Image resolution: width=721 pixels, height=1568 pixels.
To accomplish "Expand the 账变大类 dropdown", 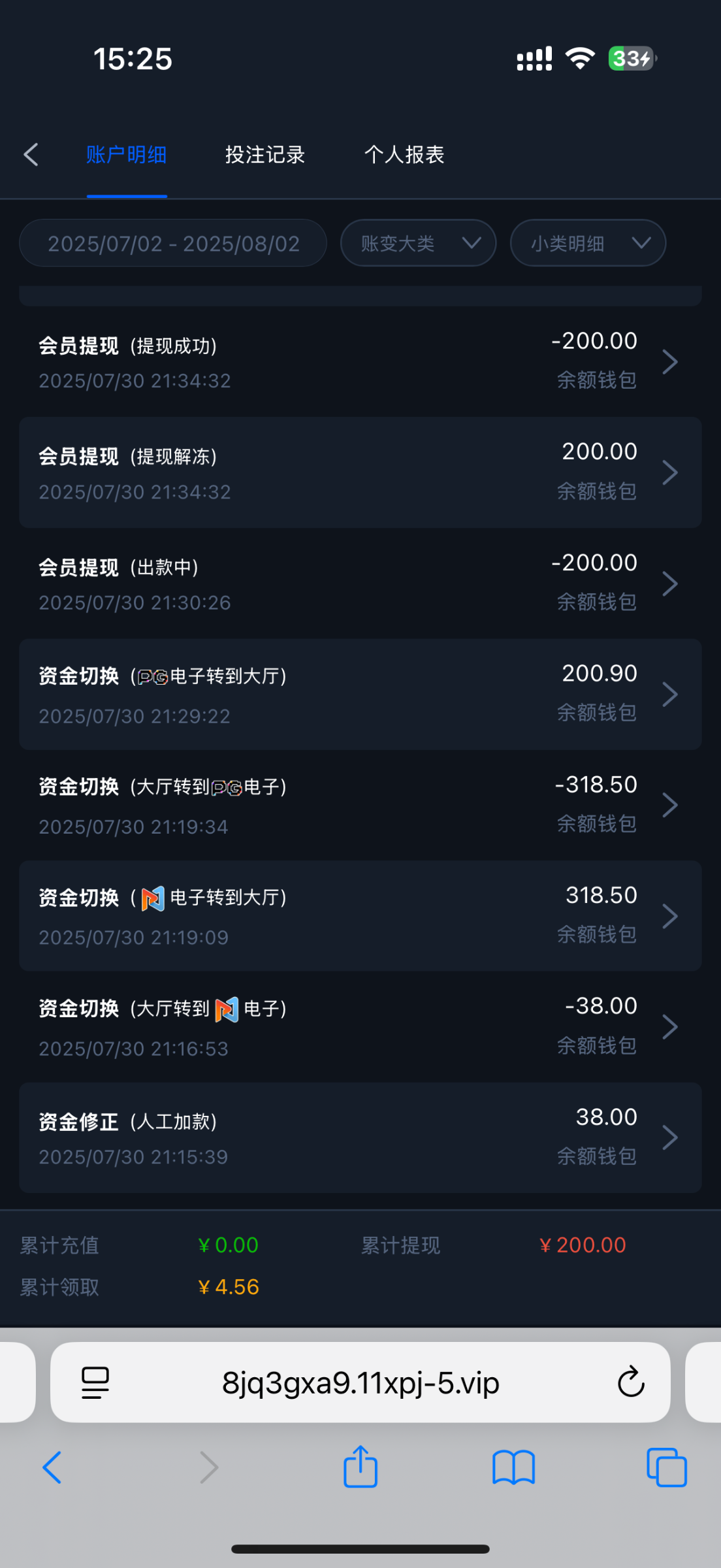I will [x=418, y=244].
